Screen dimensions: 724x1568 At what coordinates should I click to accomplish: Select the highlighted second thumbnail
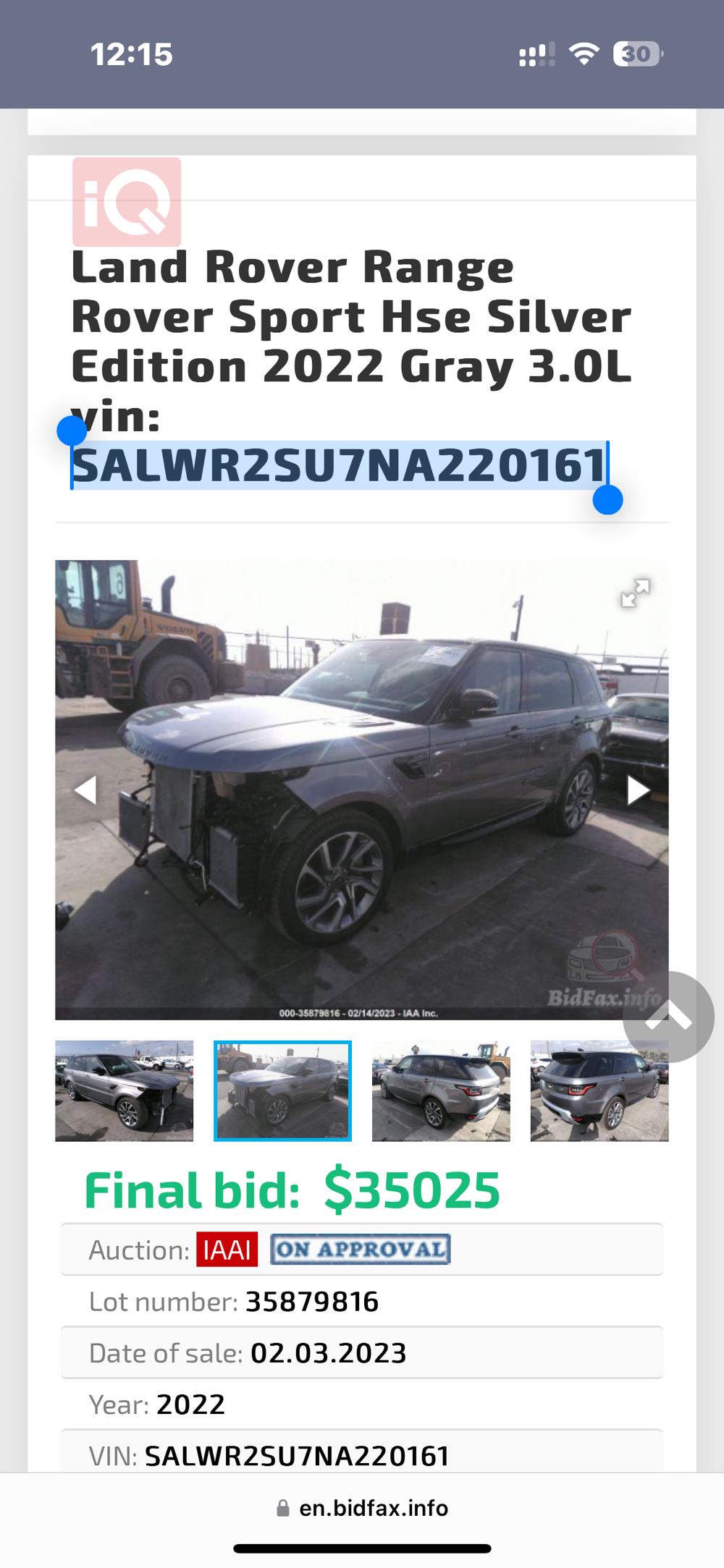tap(282, 1090)
